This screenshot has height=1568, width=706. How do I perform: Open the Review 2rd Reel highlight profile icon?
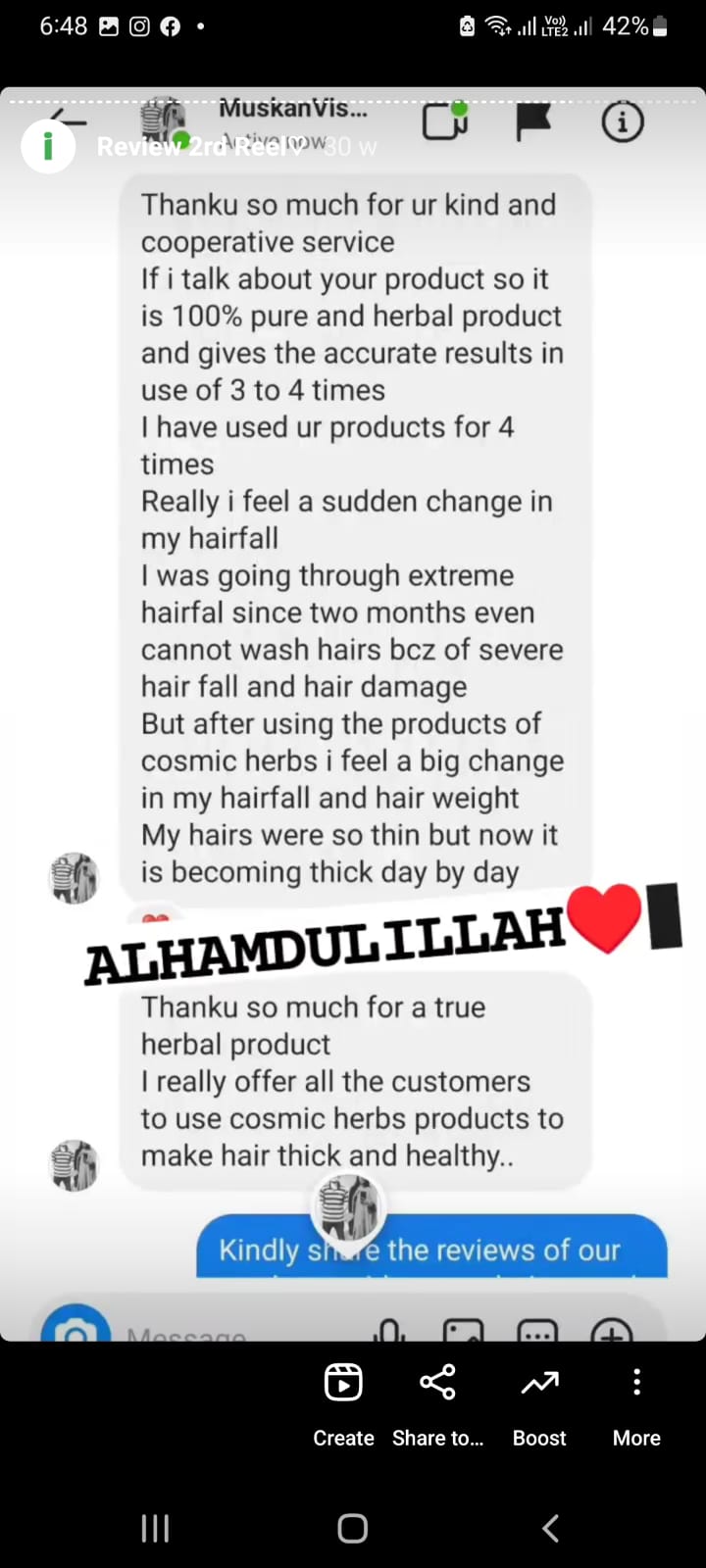tap(48, 147)
